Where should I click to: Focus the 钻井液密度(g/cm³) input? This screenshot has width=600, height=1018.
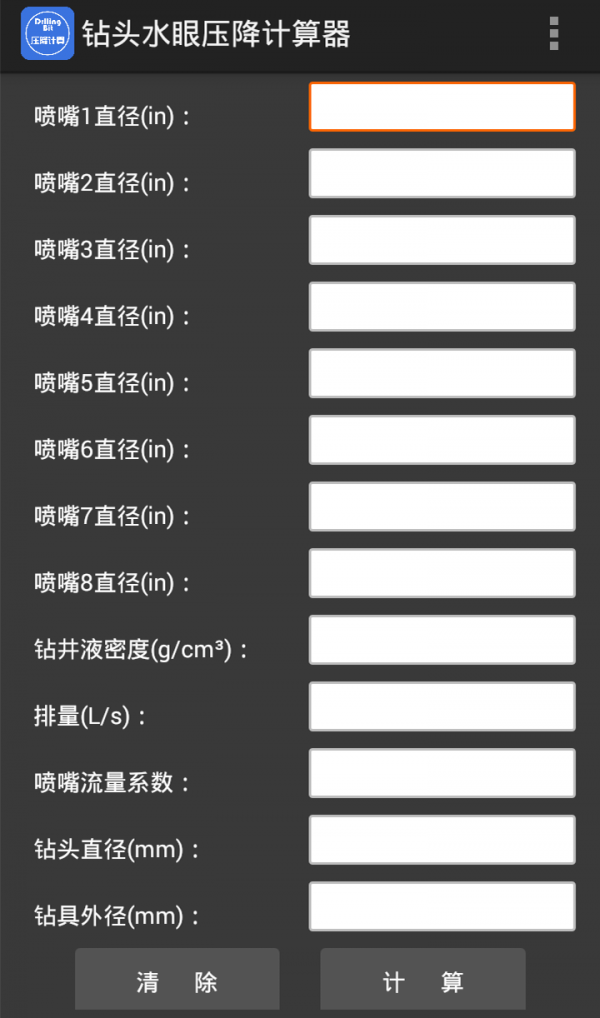(x=442, y=640)
